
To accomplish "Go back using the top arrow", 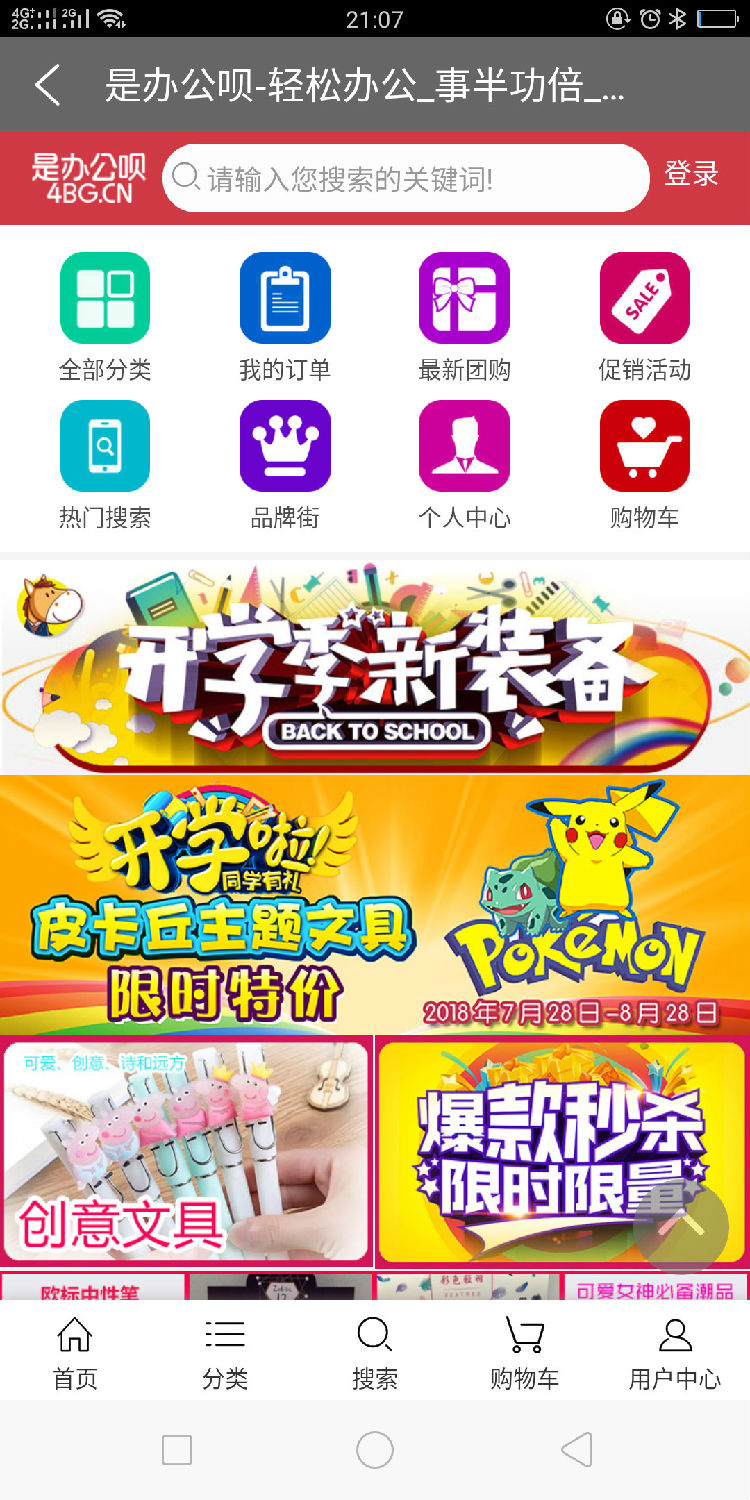I will tap(48, 86).
